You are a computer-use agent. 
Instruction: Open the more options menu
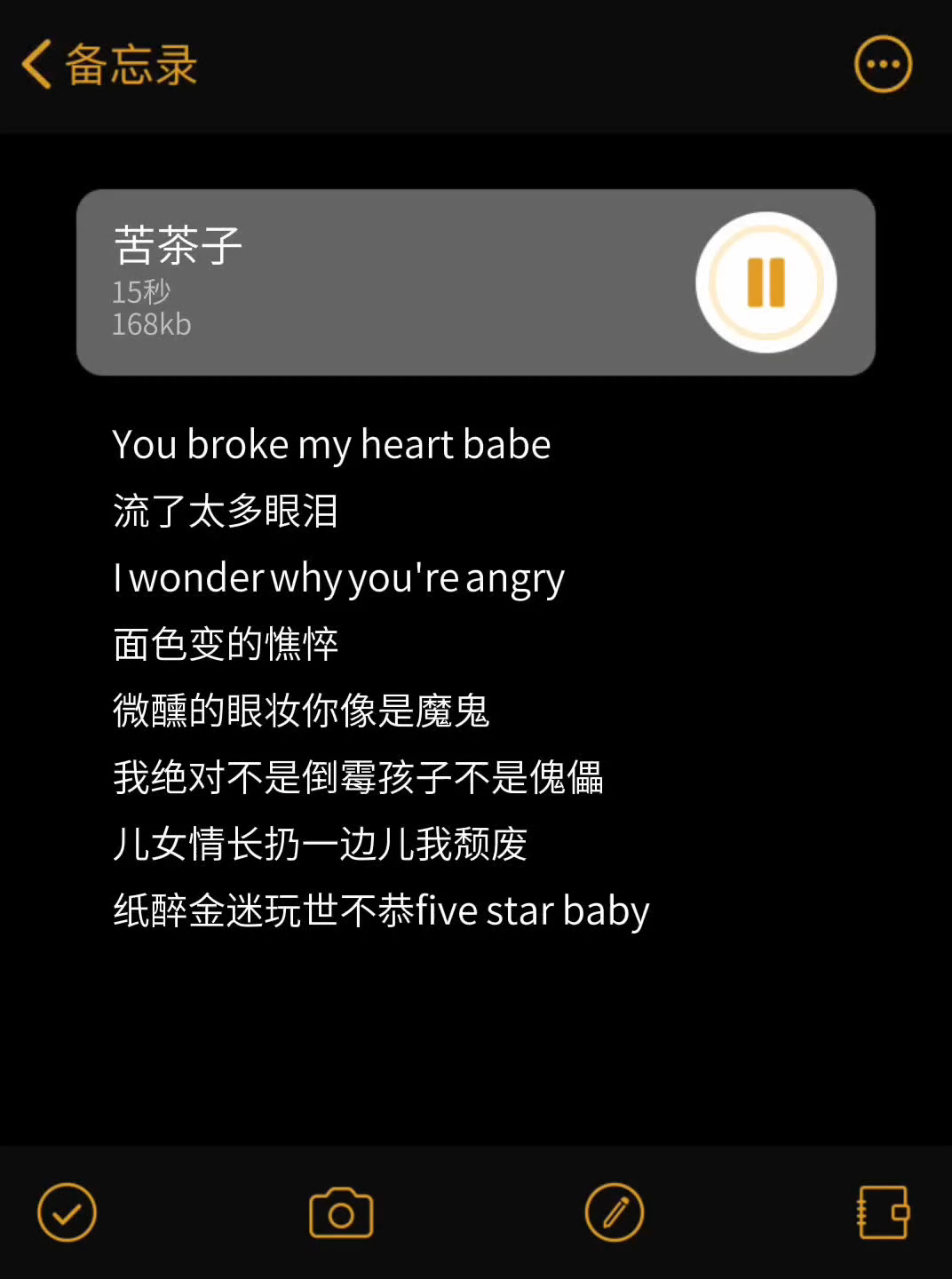coord(883,64)
